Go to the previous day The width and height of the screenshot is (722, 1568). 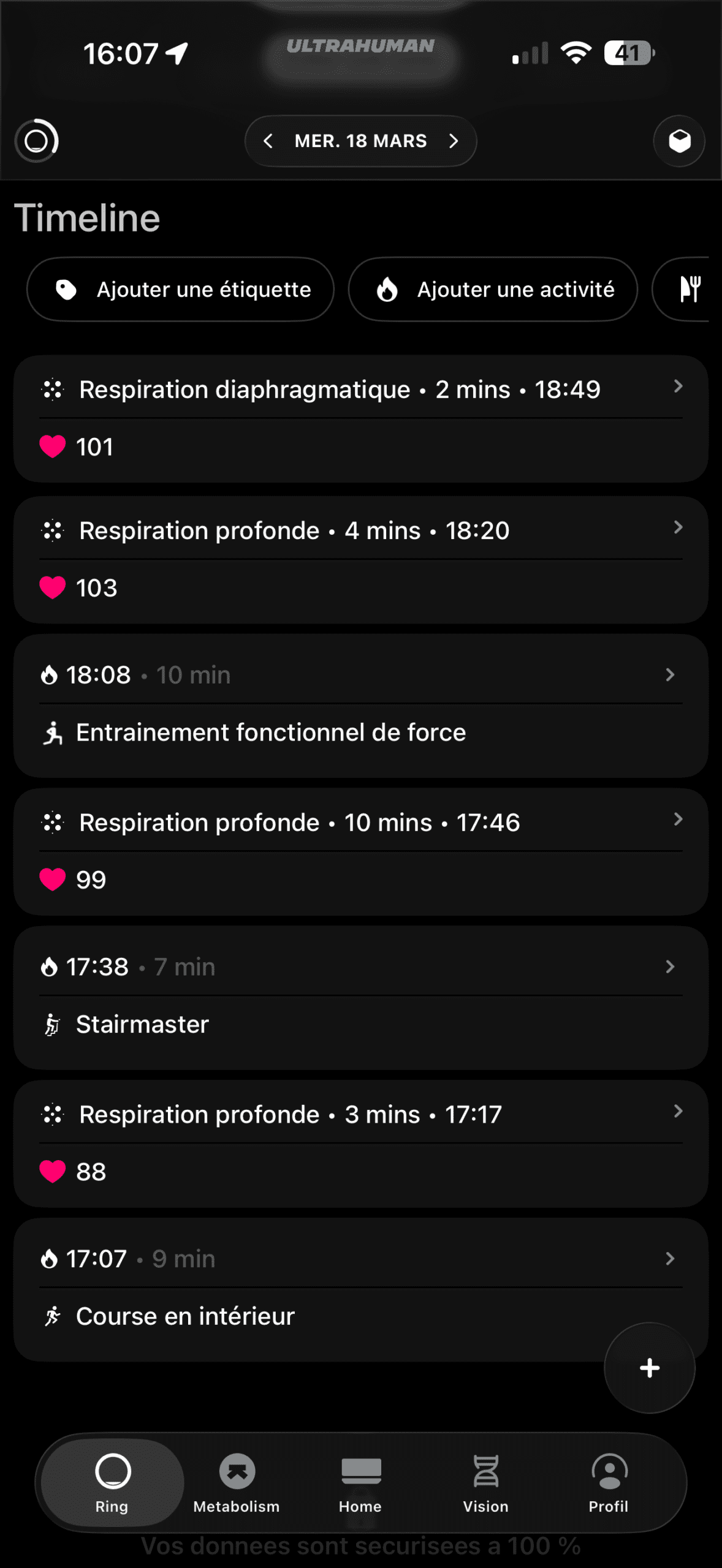268,141
